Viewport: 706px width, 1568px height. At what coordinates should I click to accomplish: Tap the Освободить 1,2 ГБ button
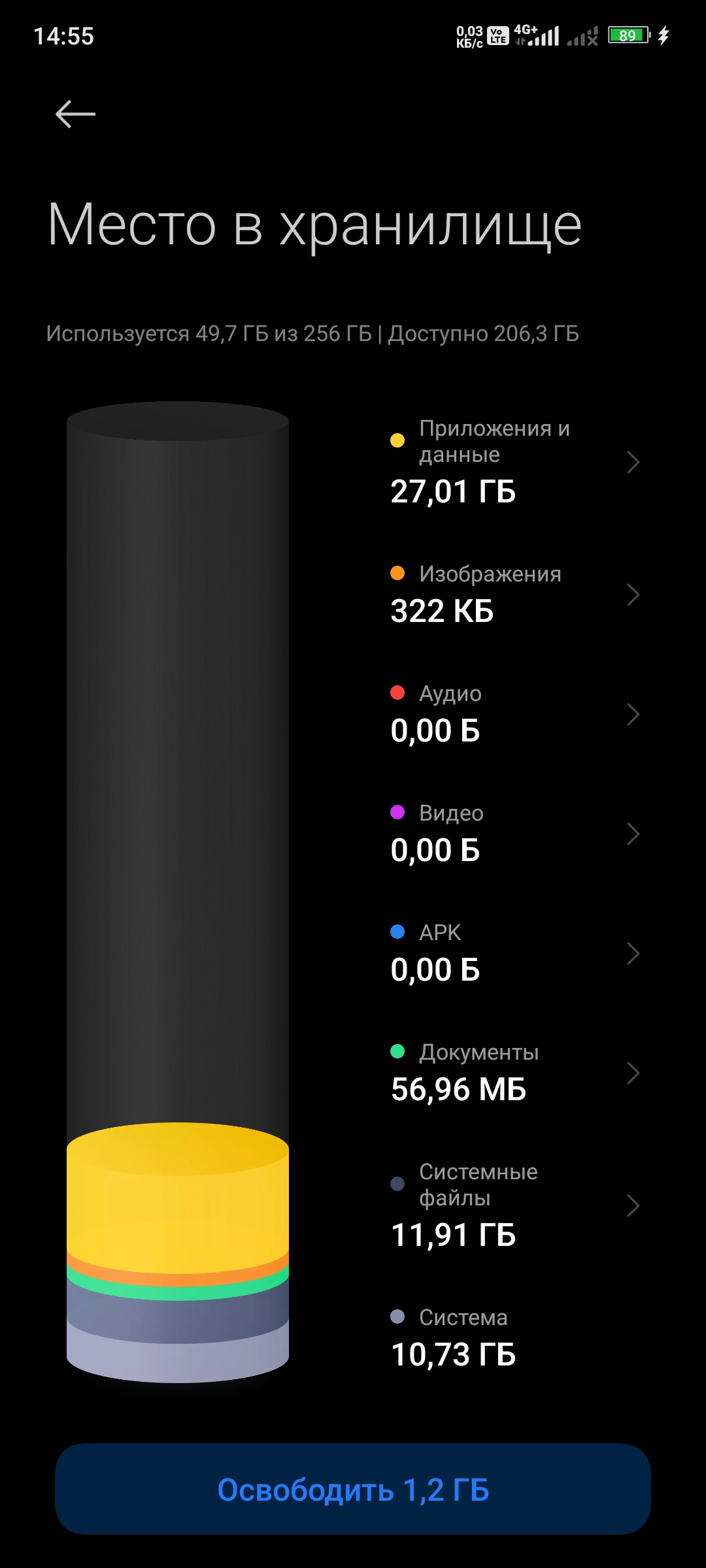click(353, 1489)
